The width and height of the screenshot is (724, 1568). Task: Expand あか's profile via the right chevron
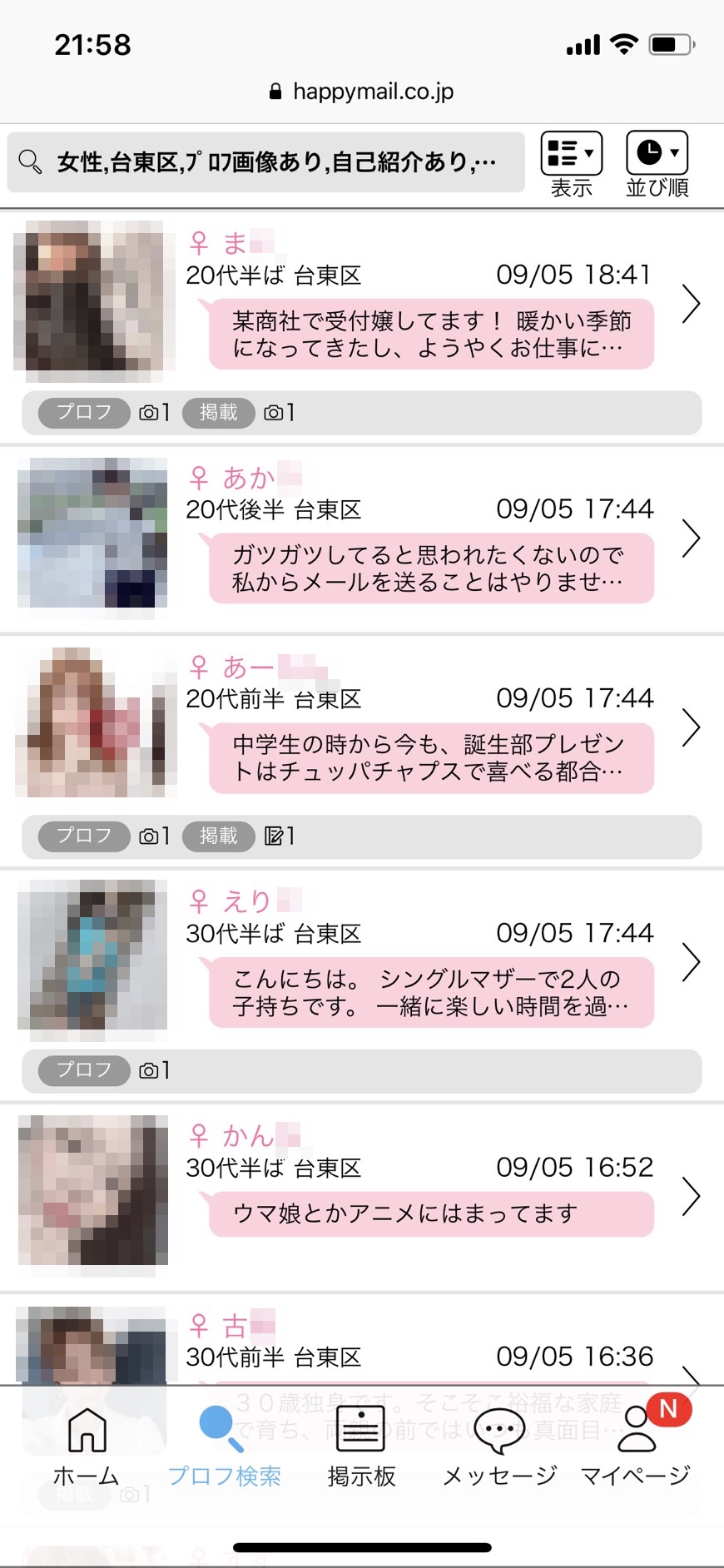tap(692, 538)
